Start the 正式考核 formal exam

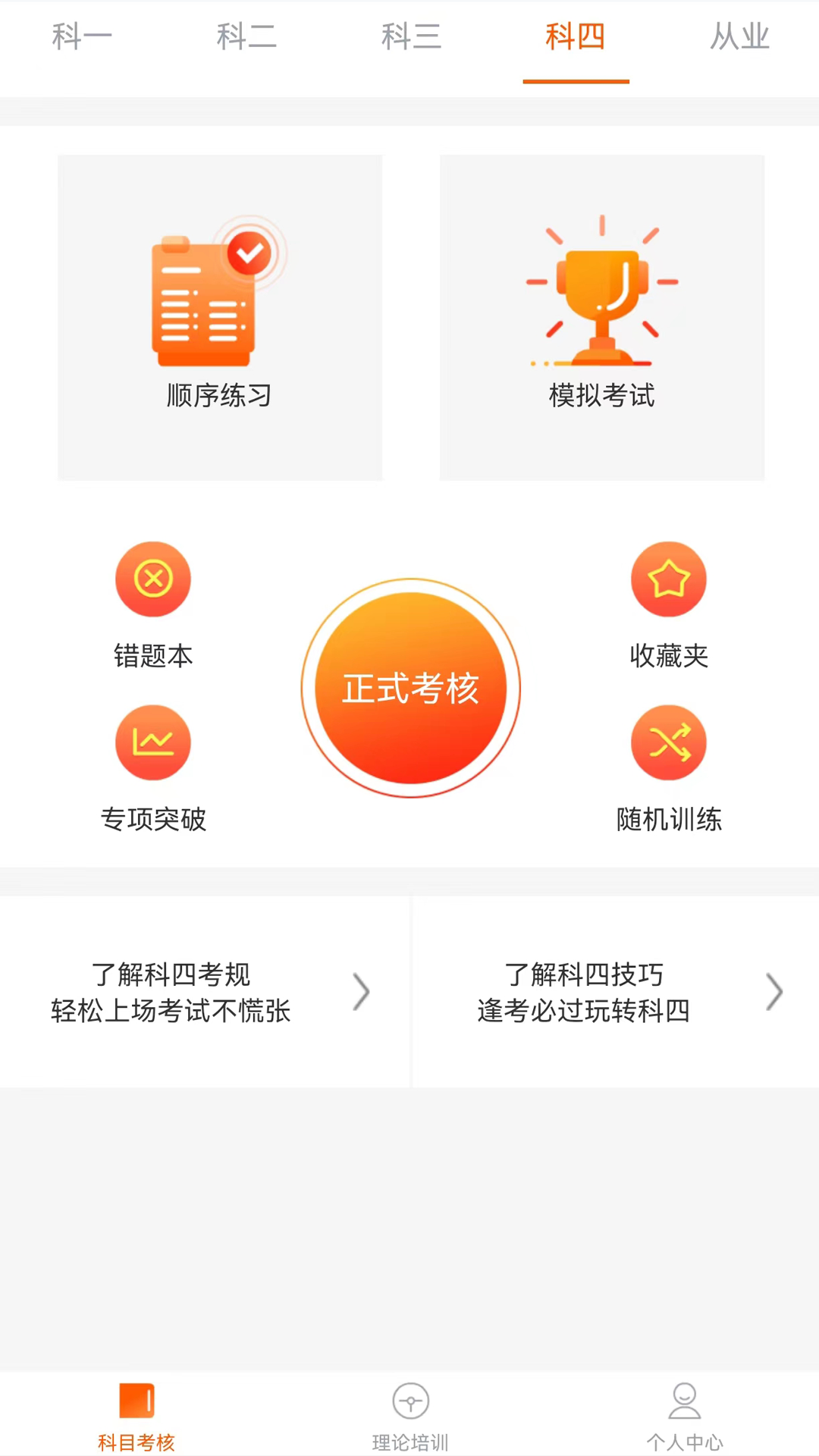(411, 688)
